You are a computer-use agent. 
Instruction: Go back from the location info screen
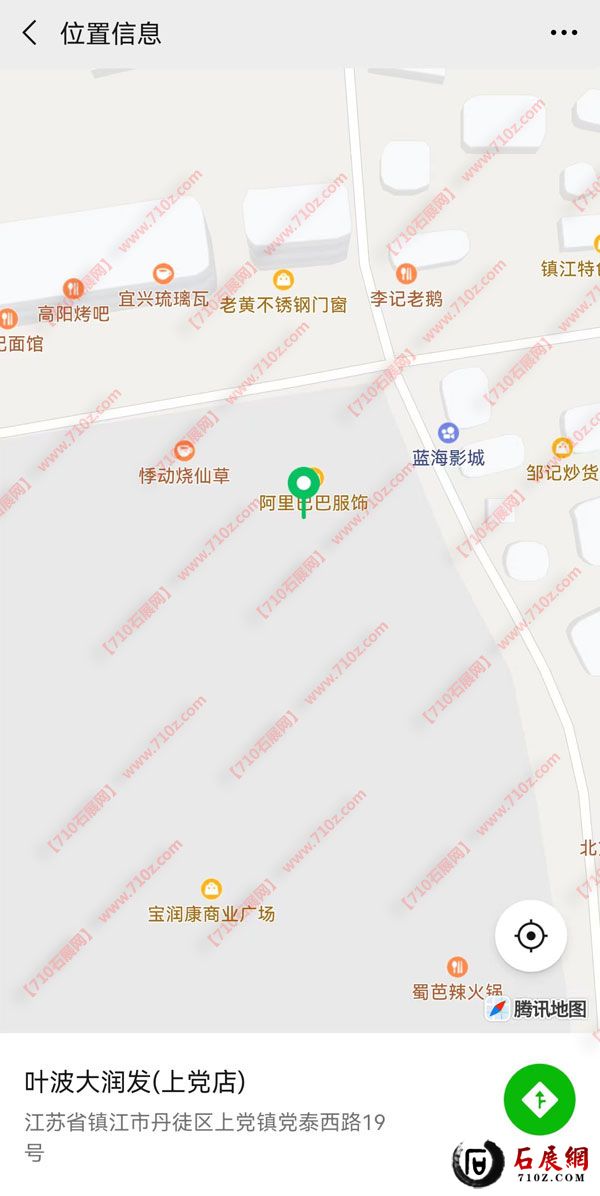30,33
